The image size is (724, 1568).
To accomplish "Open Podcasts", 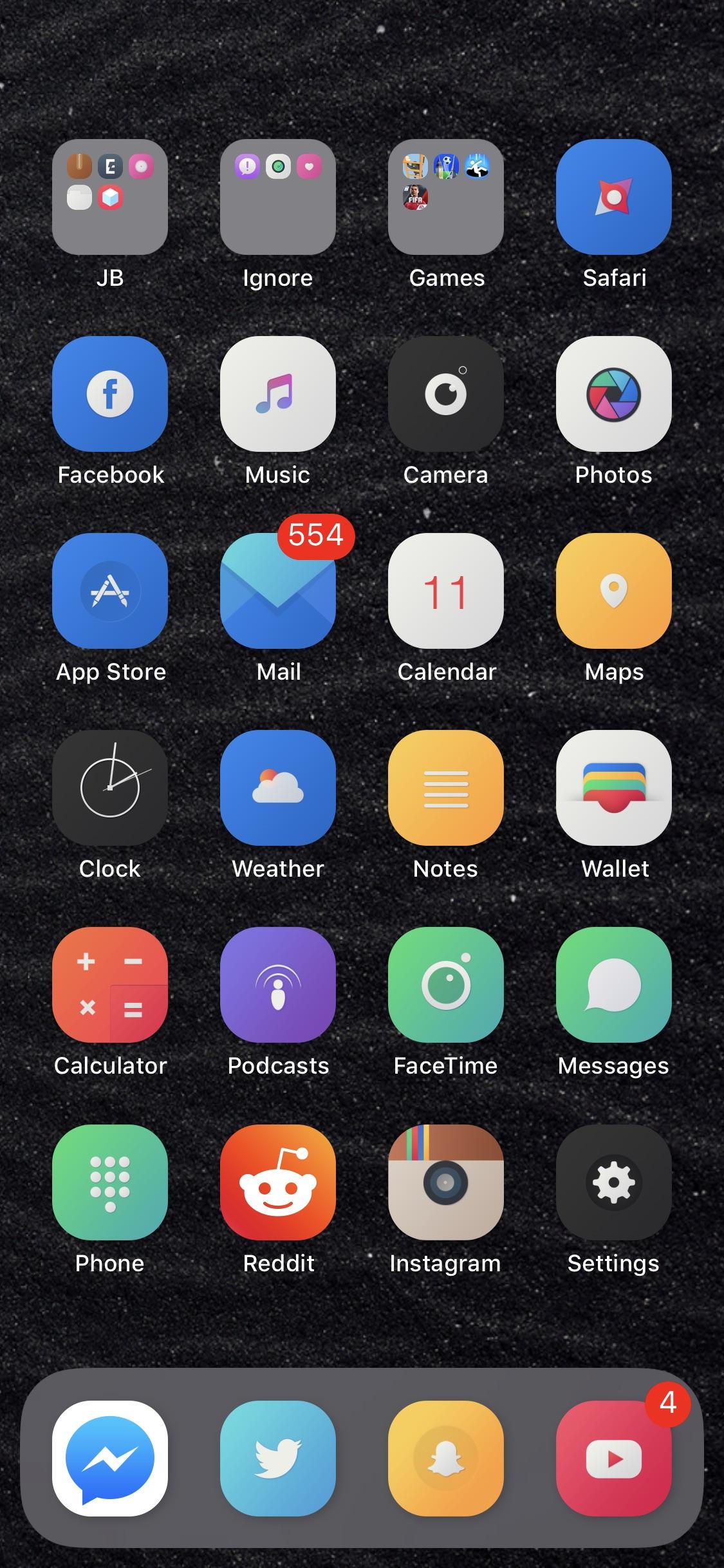I will pos(278,985).
